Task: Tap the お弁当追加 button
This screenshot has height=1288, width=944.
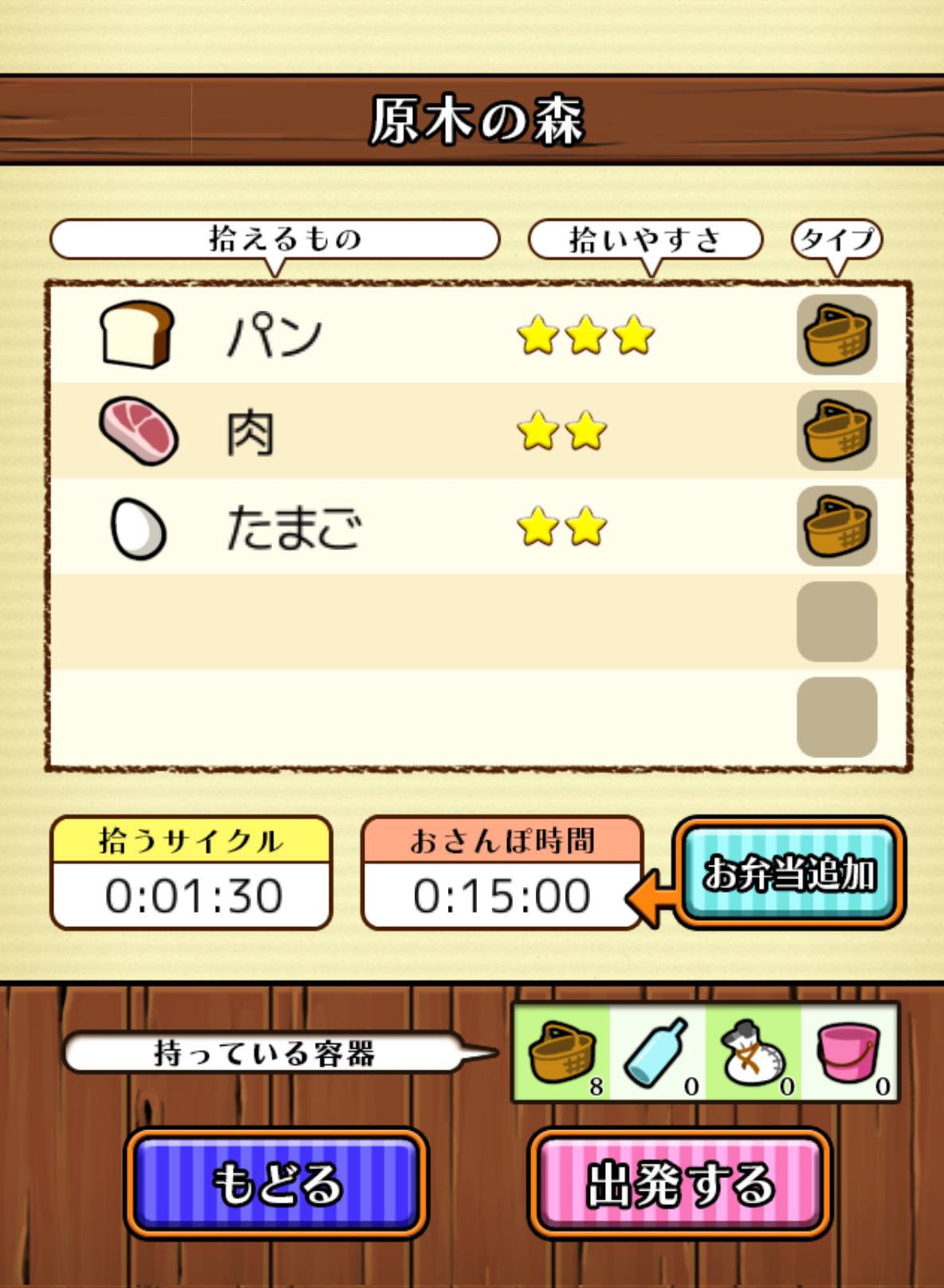Action: click(789, 872)
